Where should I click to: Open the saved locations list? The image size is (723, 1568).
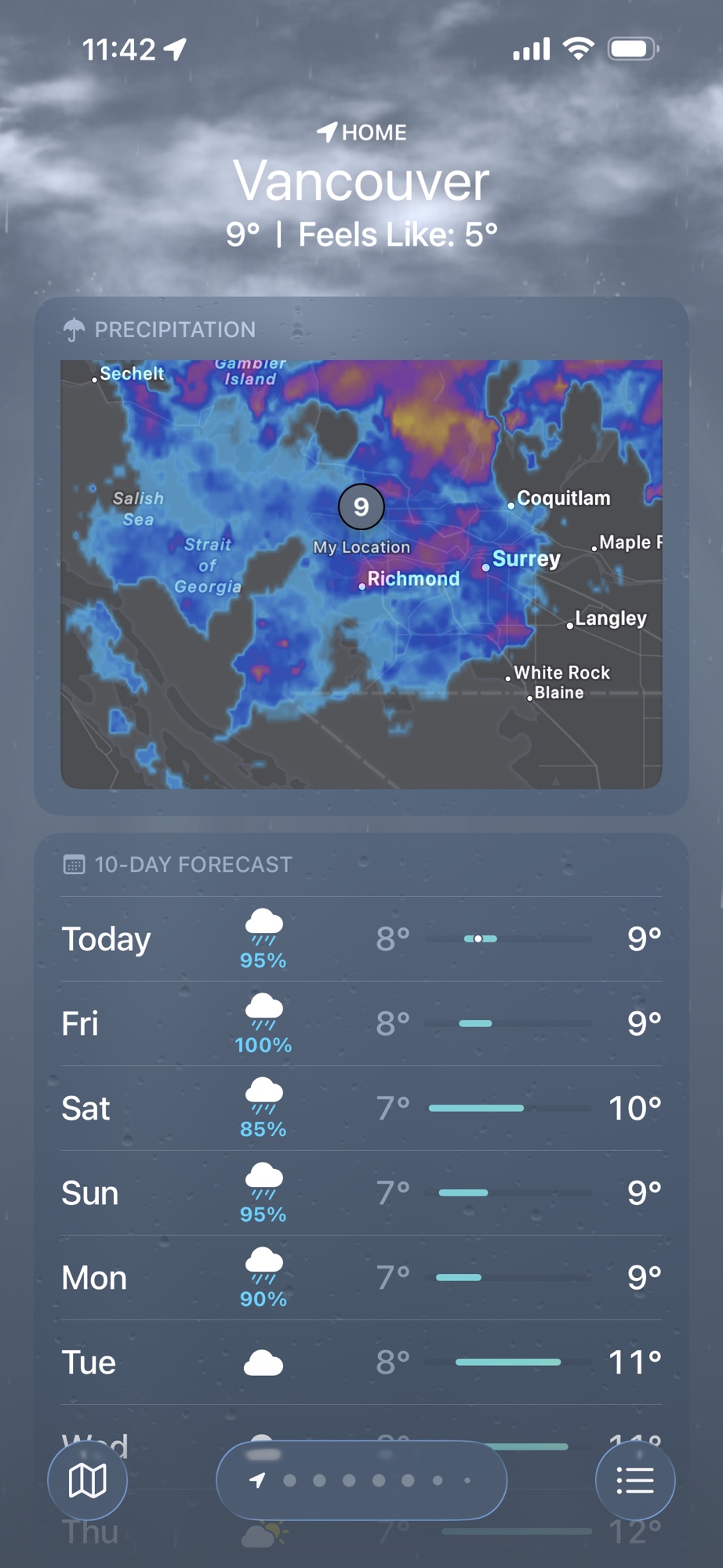pyautogui.click(x=634, y=1480)
